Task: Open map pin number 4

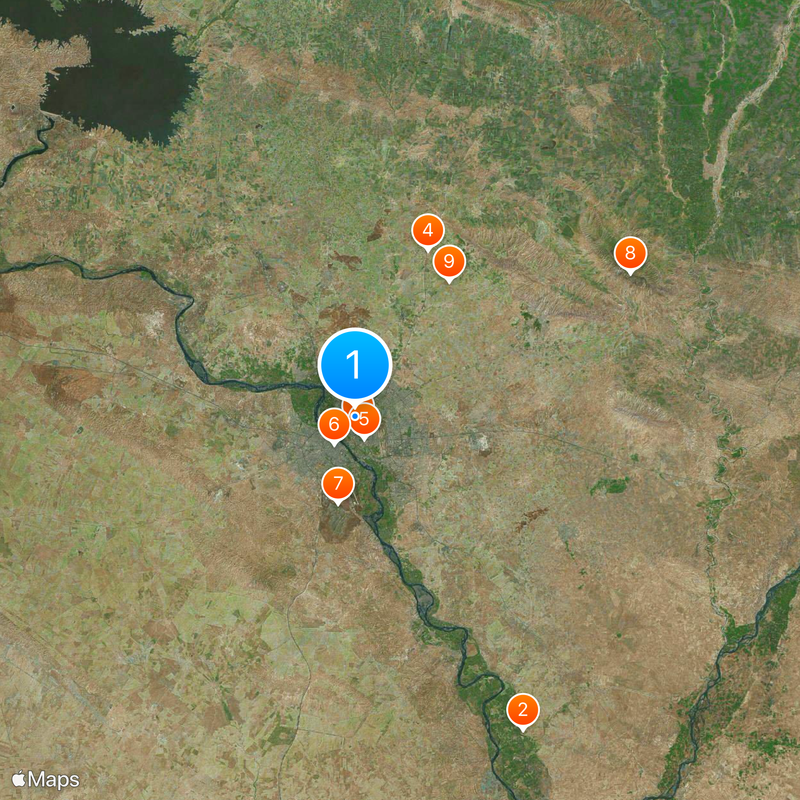Action: point(428,231)
